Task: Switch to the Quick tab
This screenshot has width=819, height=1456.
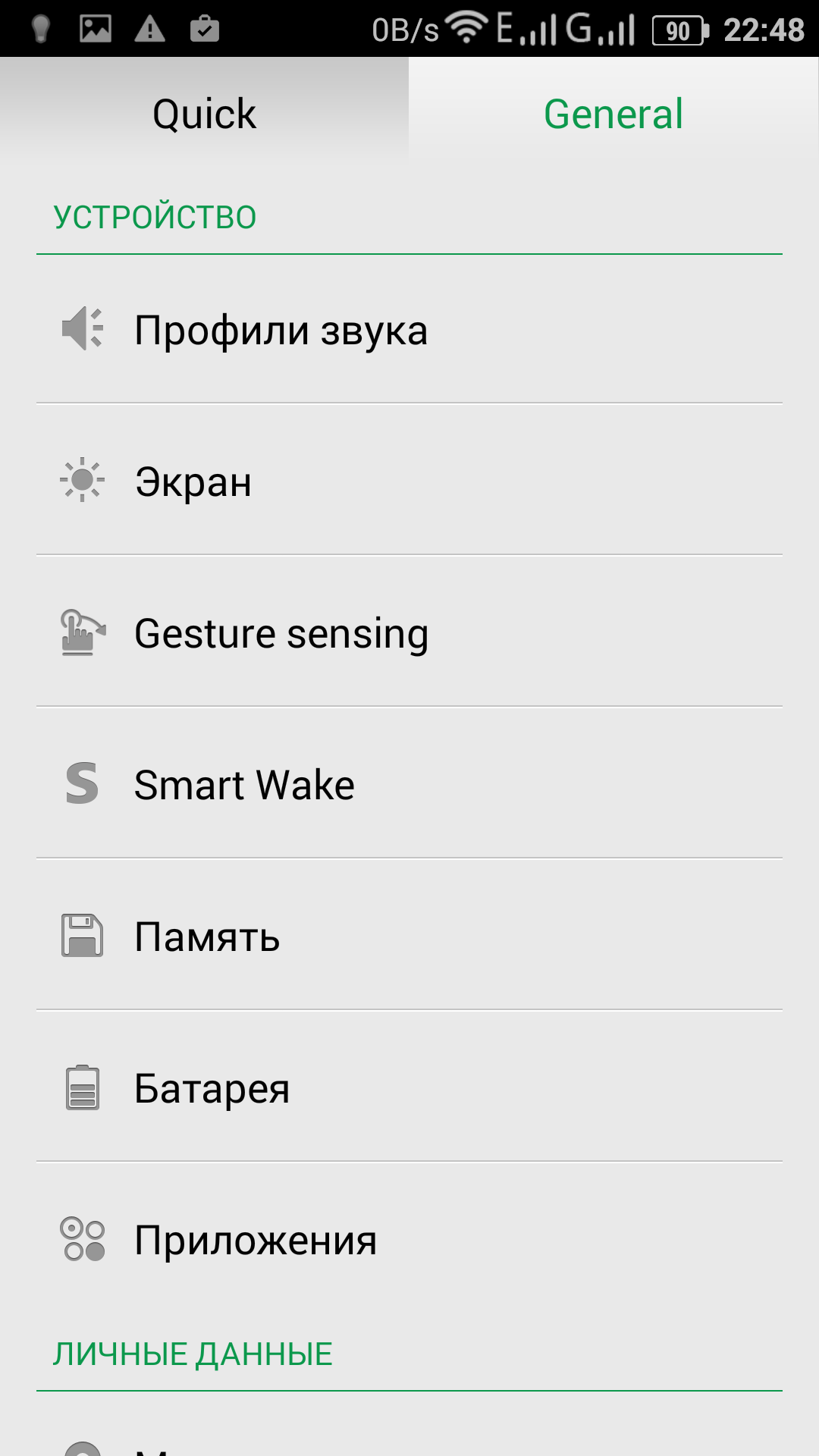Action: 204,114
